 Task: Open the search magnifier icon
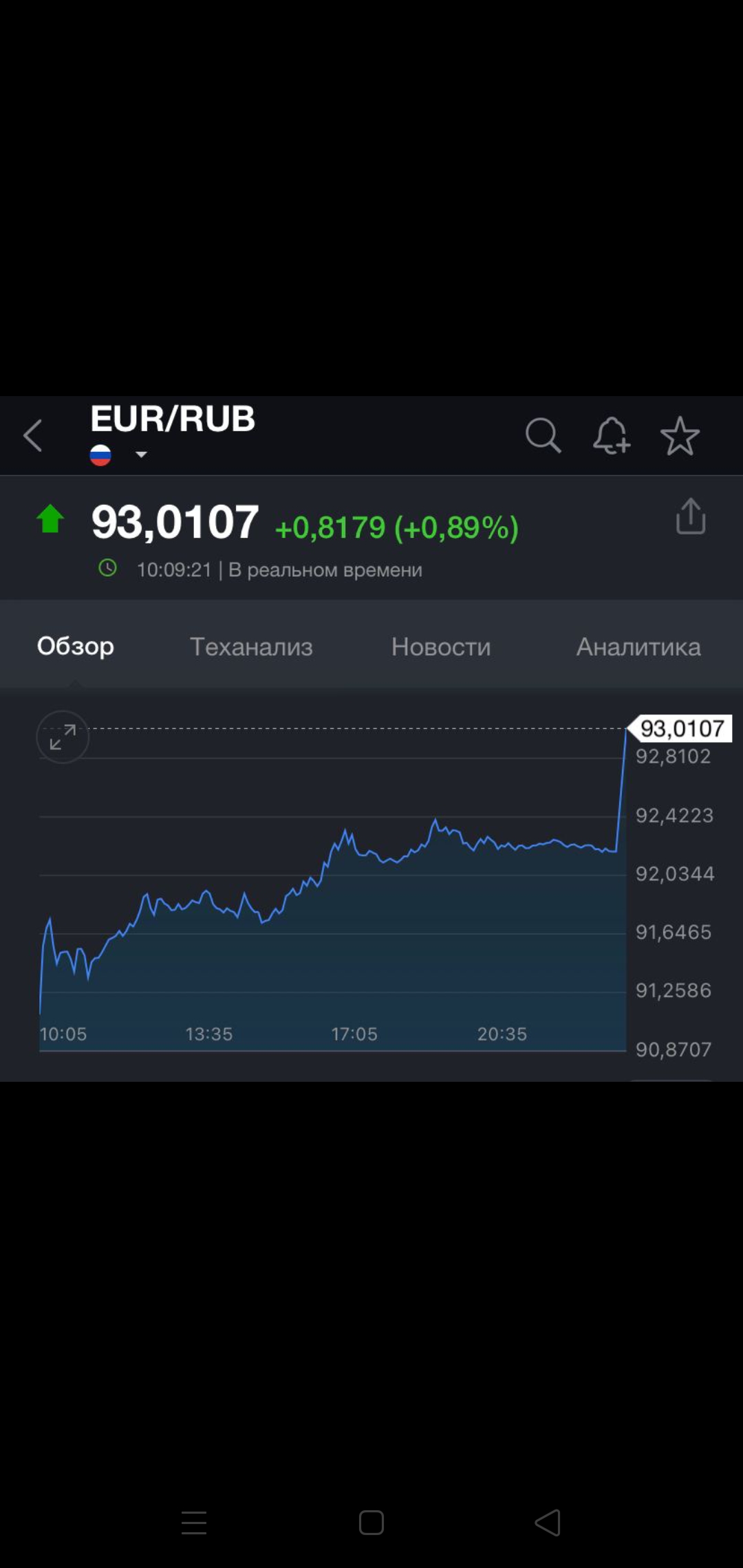click(543, 435)
